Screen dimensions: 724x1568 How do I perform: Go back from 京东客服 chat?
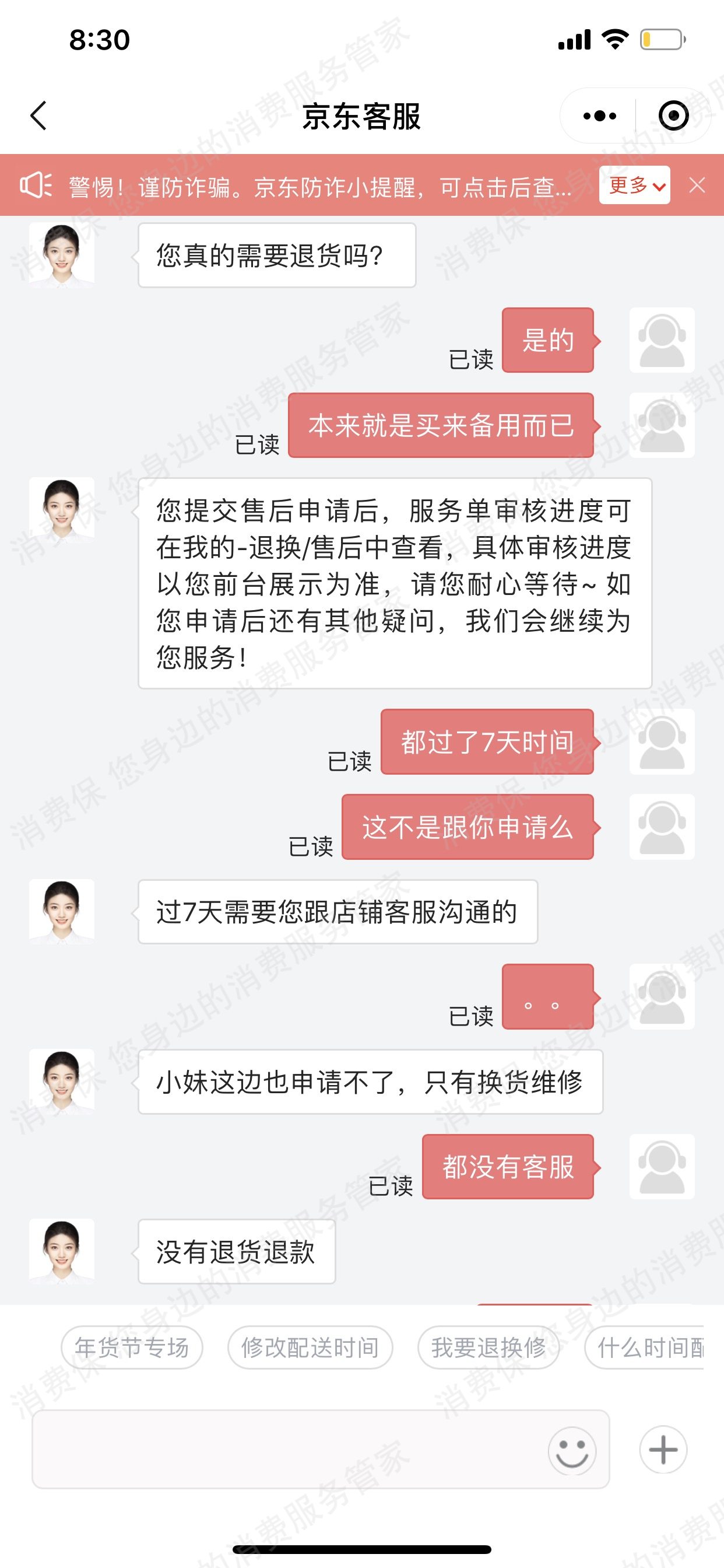[x=39, y=116]
